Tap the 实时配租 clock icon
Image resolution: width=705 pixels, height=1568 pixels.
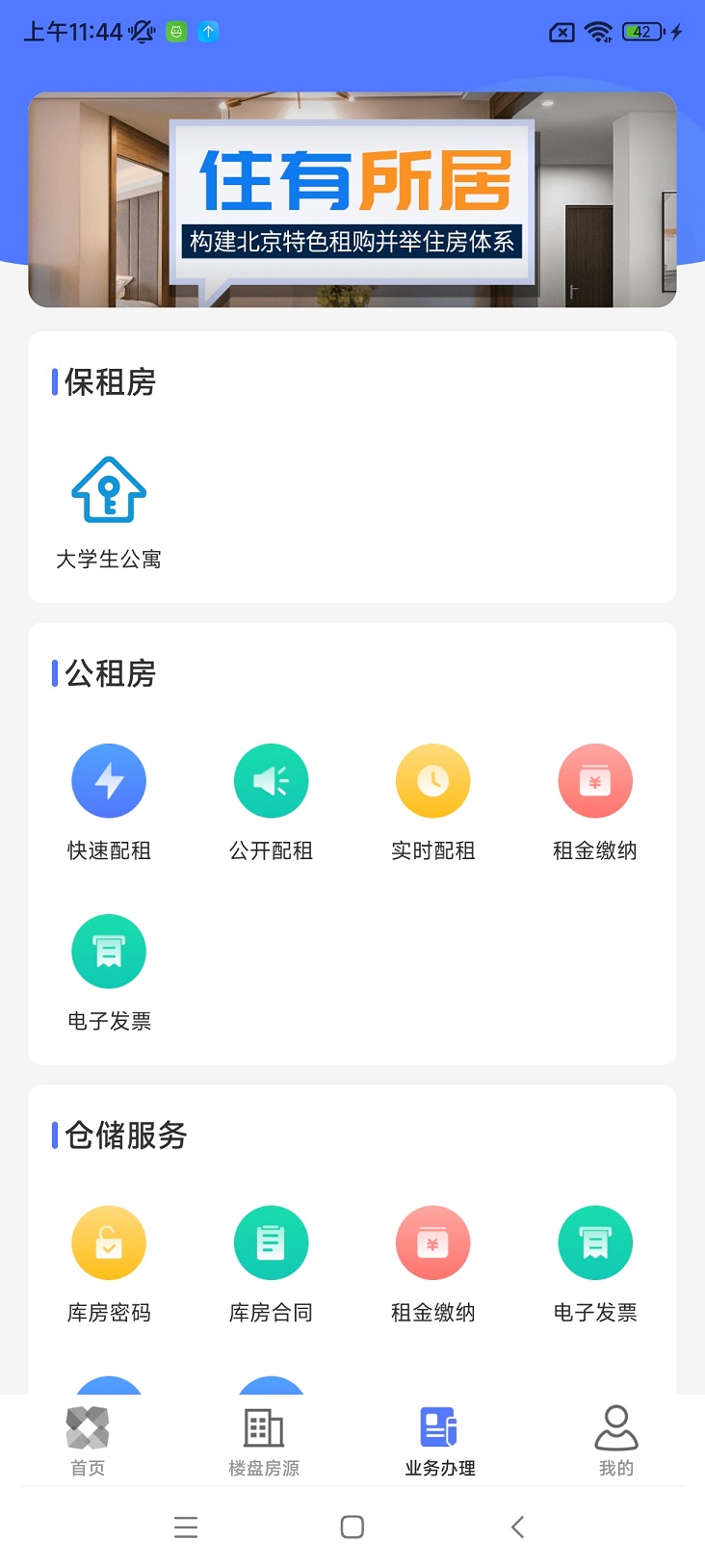pyautogui.click(x=432, y=780)
